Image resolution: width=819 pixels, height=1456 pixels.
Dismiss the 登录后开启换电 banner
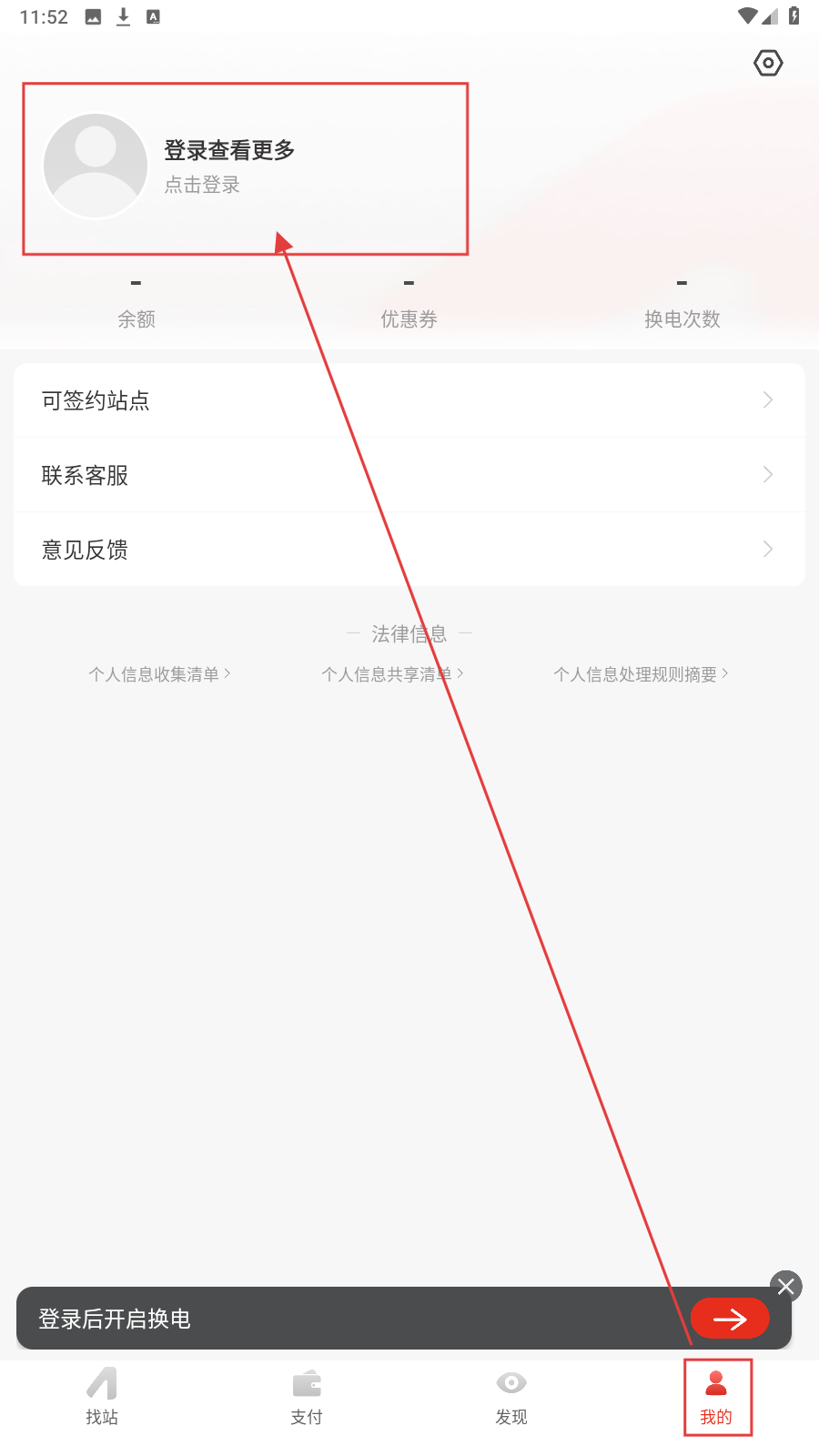pos(786,1286)
